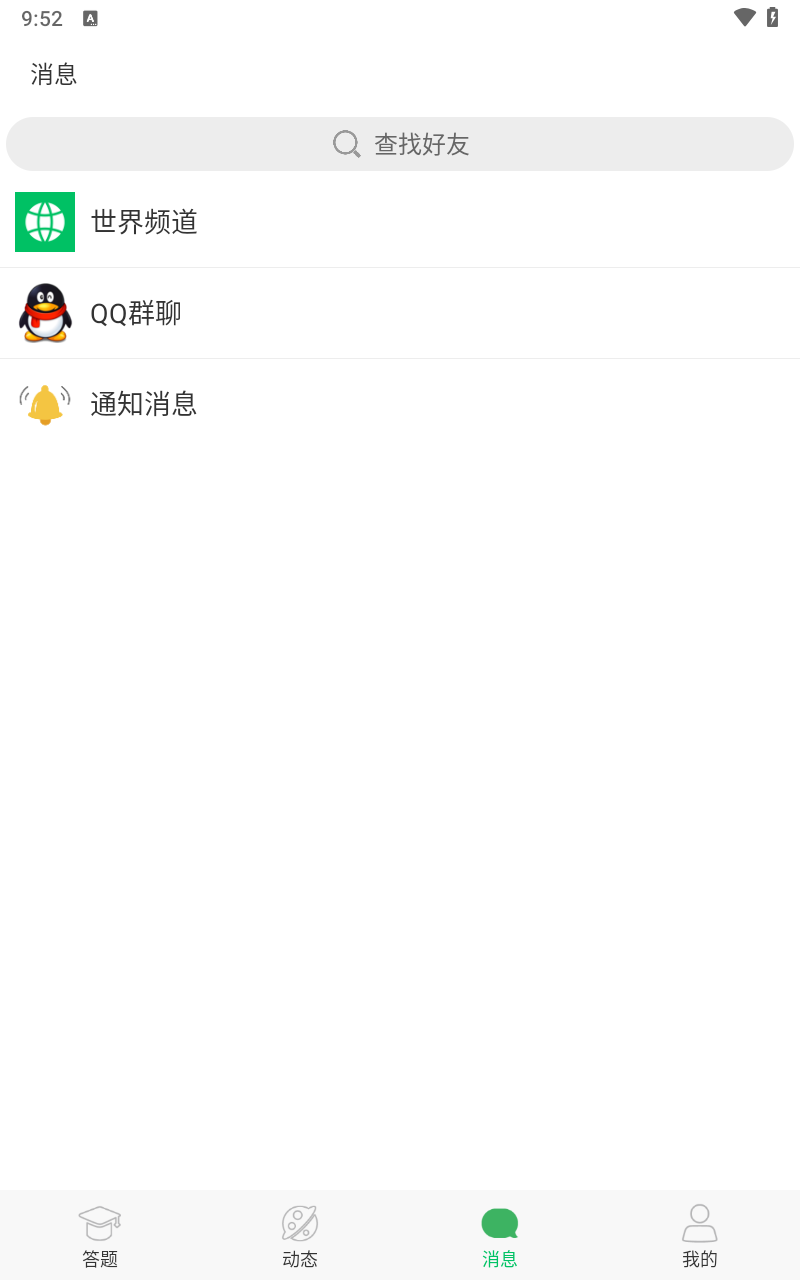Tap the palette 动态 icon
The image size is (800, 1280).
[x=299, y=1222]
